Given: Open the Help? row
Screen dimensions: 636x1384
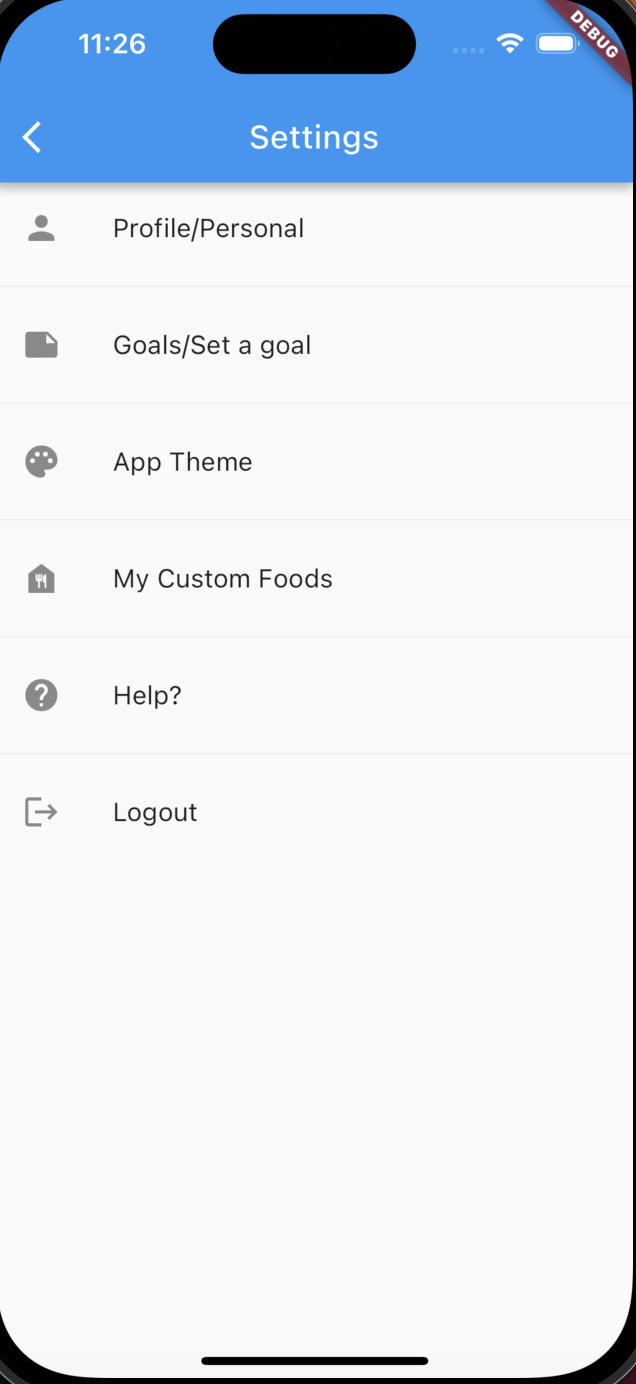Looking at the screenshot, I should pyautogui.click(x=147, y=696).
